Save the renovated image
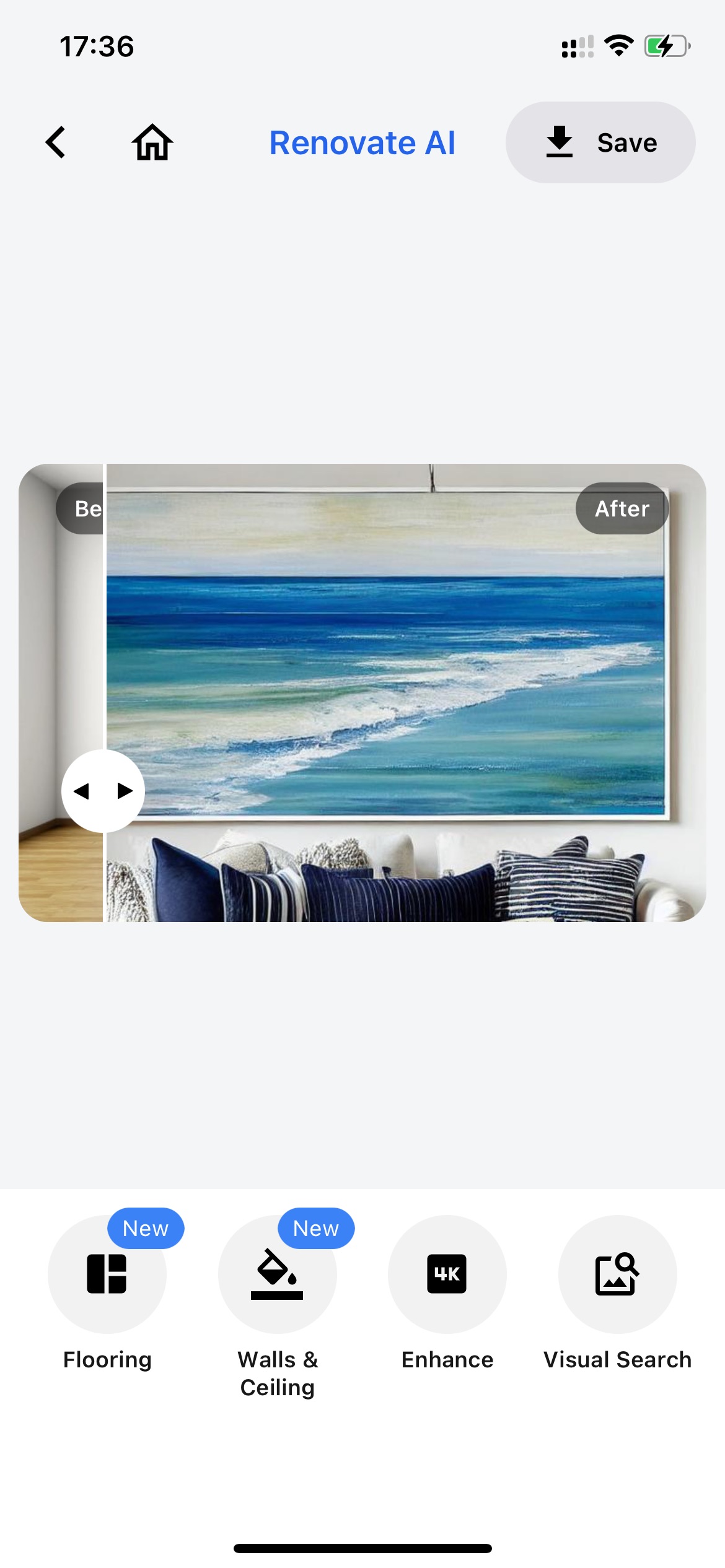The image size is (725, 1568). 600,142
